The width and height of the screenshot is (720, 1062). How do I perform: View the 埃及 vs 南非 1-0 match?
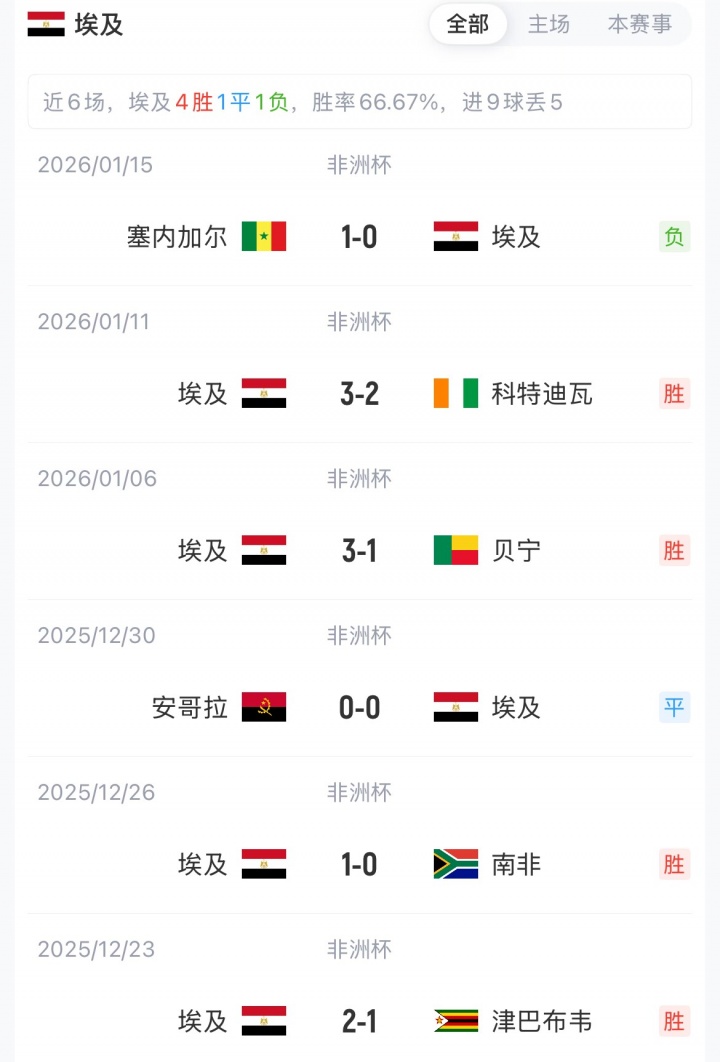tap(359, 865)
